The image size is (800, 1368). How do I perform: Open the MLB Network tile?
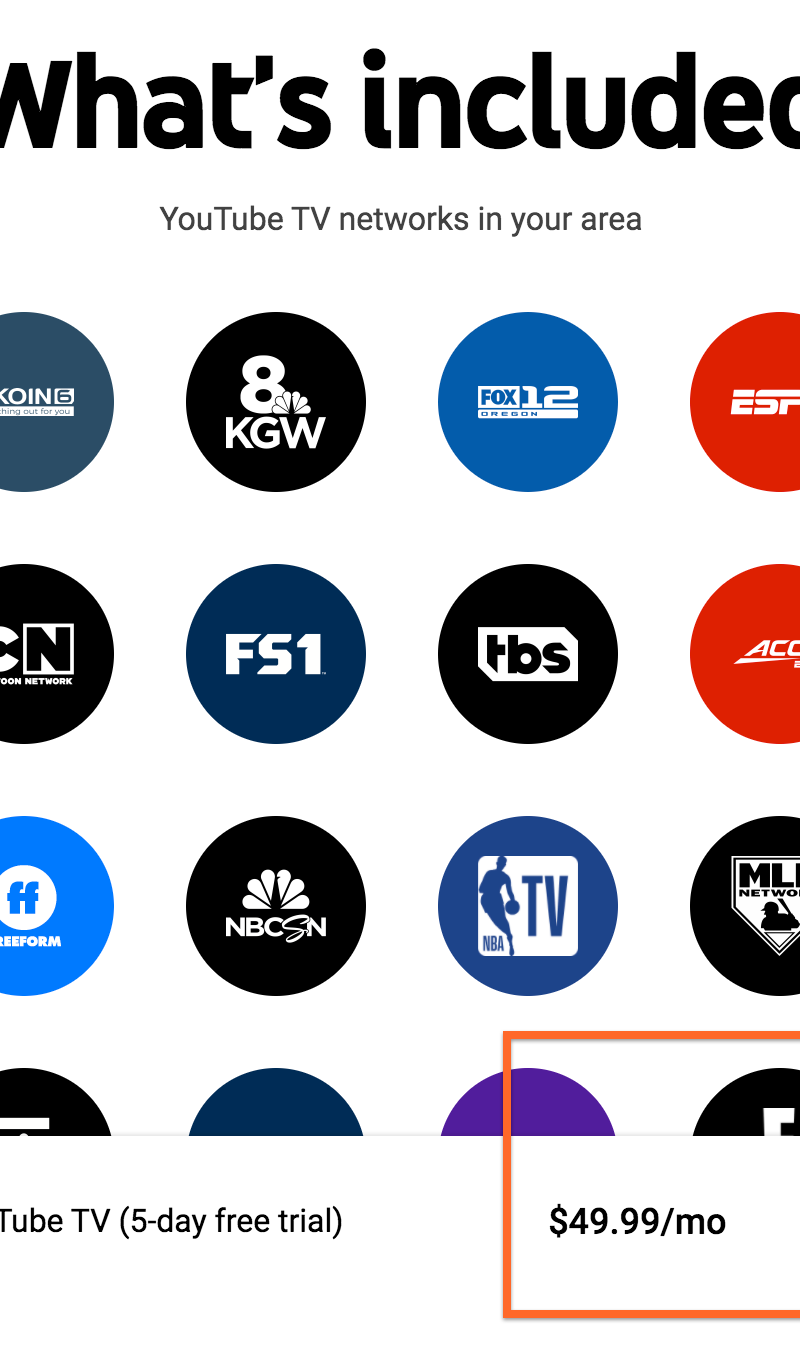click(750, 906)
